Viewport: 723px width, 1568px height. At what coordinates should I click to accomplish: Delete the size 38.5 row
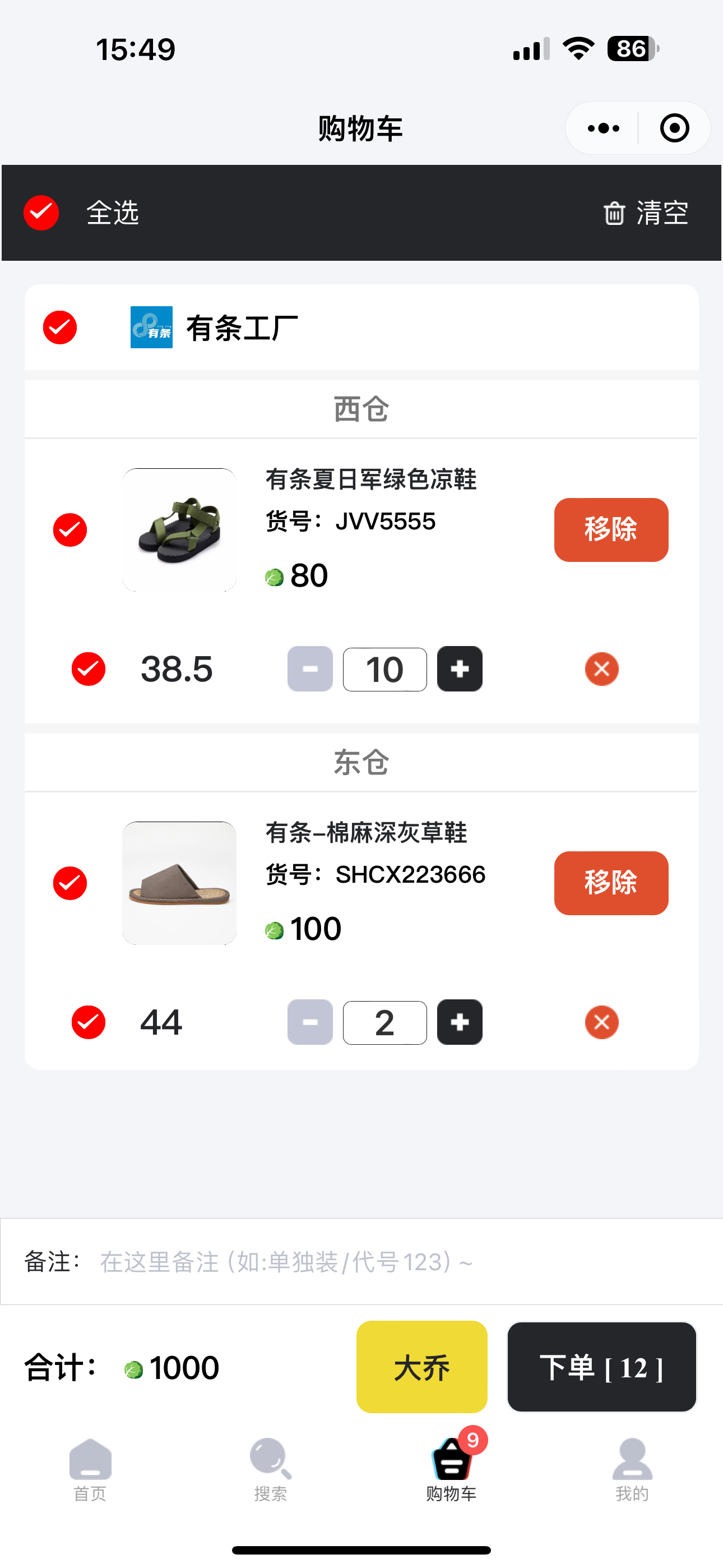(601, 669)
